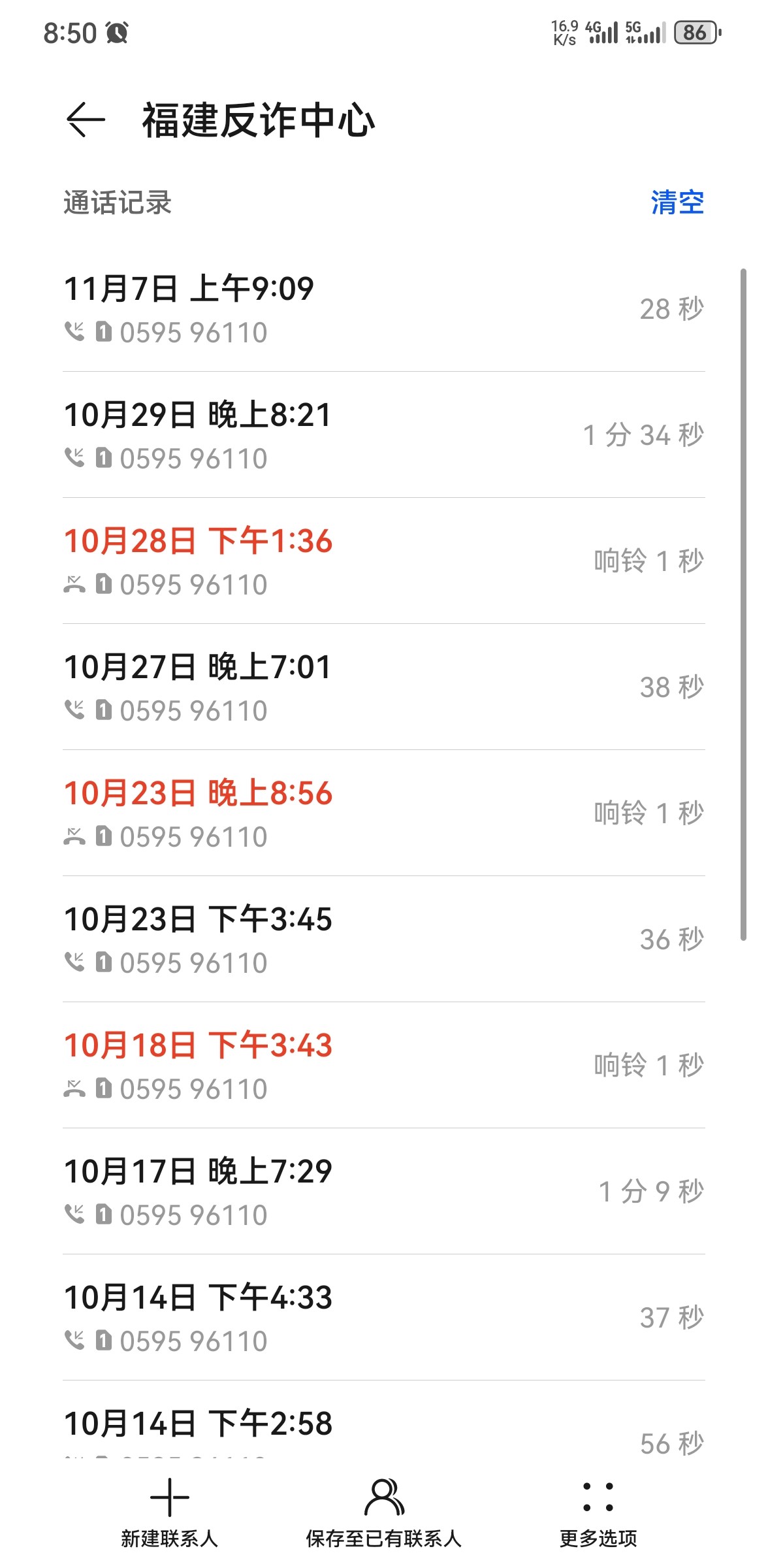768x1568 pixels.
Task: Go back using the arrow icon
Action: point(86,120)
